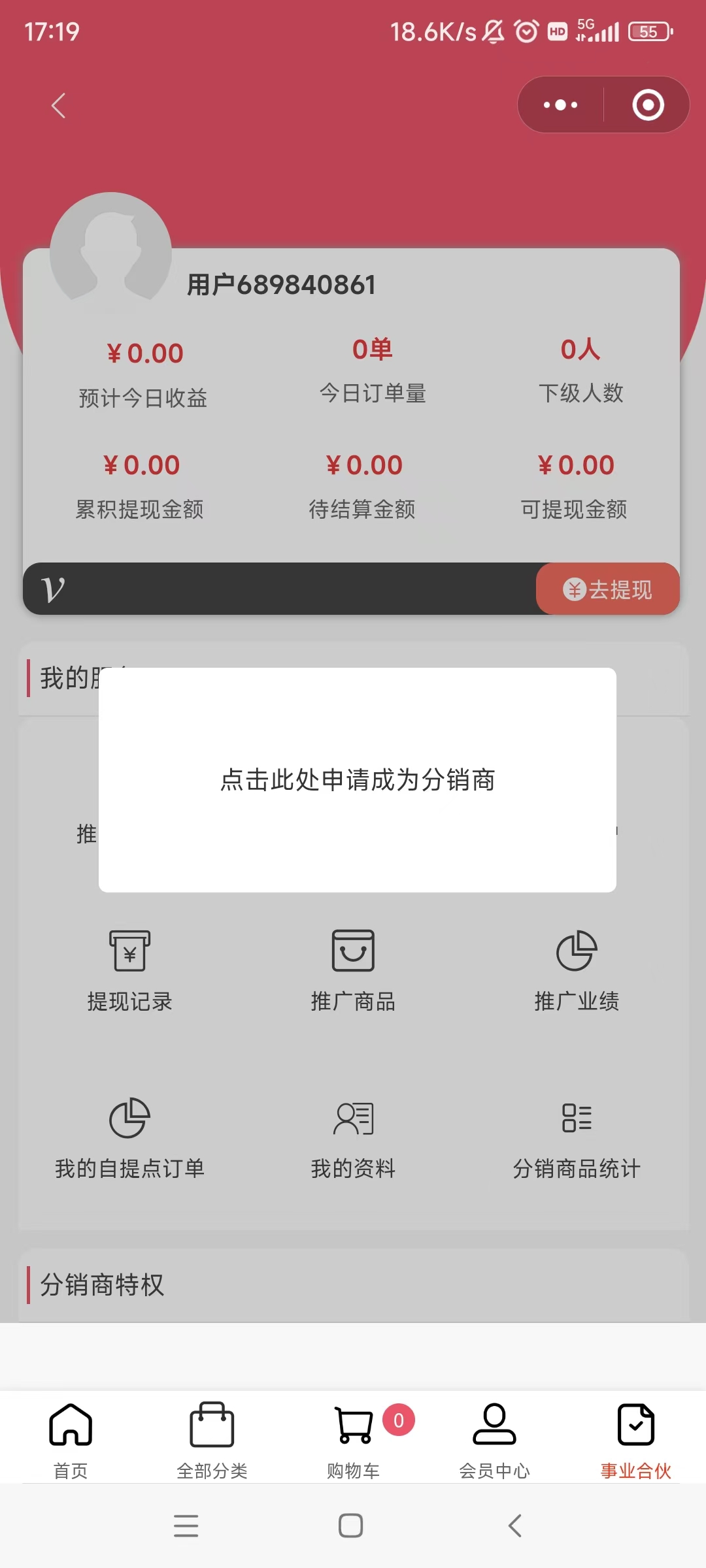
Task: Open 我的自提点订单
Action: 129,1138
